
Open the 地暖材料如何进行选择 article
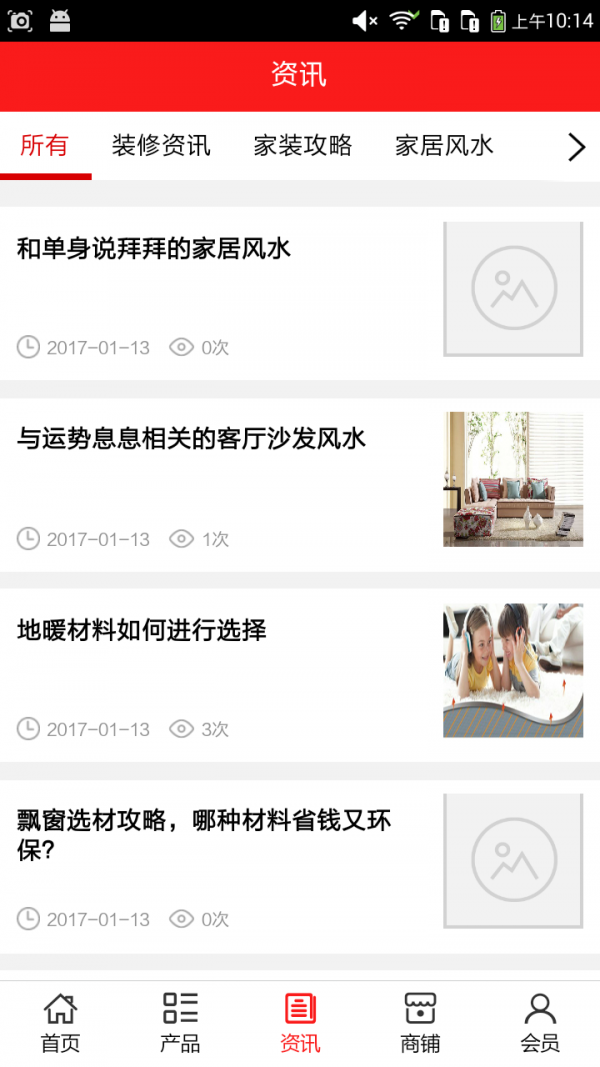[142, 630]
